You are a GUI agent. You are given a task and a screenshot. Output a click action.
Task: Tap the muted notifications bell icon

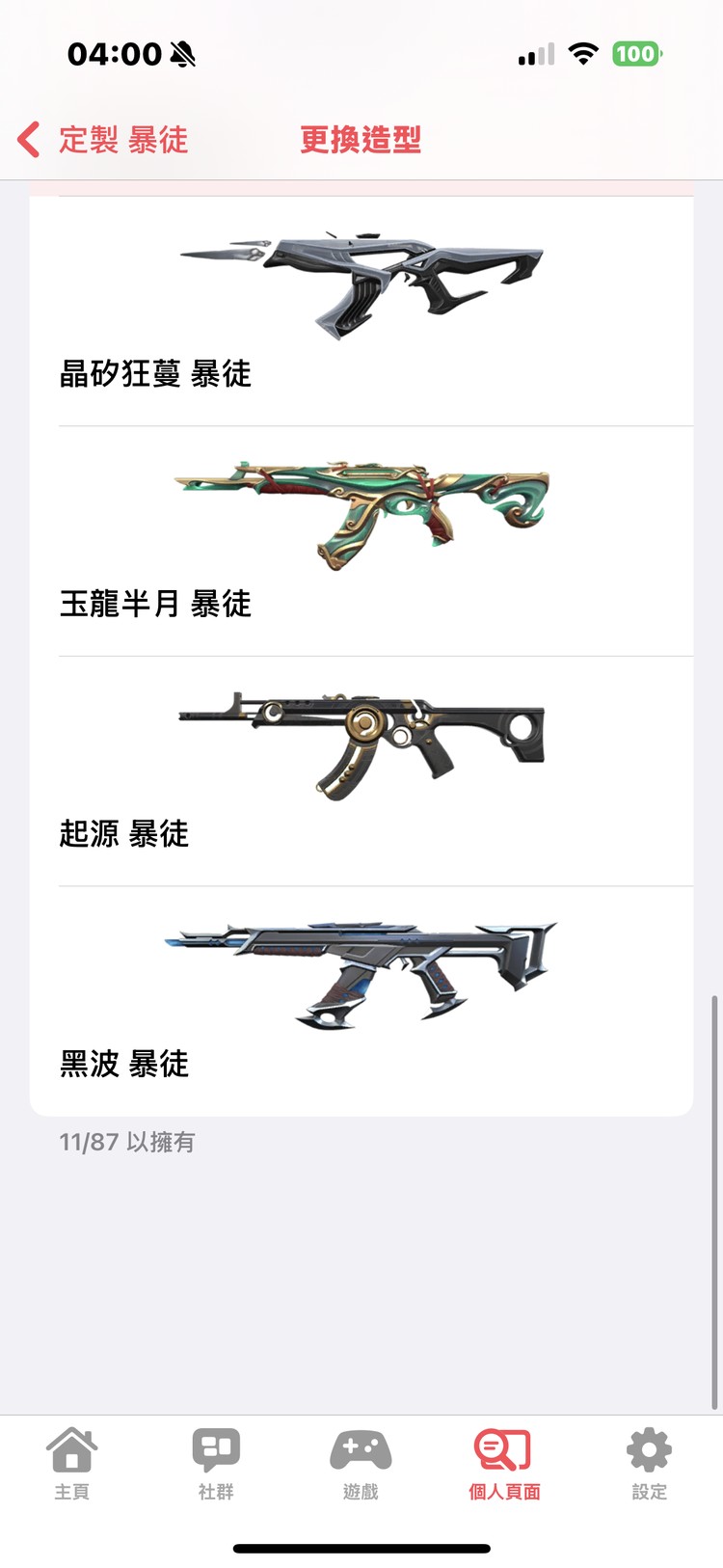[179, 55]
